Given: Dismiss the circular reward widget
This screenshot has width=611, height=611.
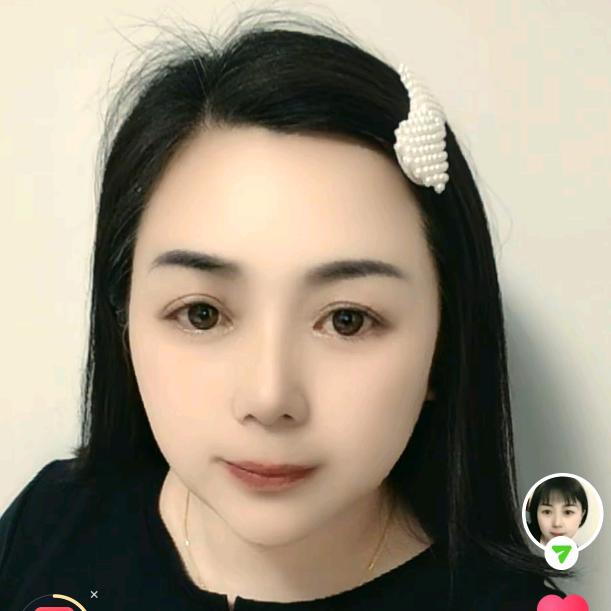Looking at the screenshot, I should click(94, 595).
